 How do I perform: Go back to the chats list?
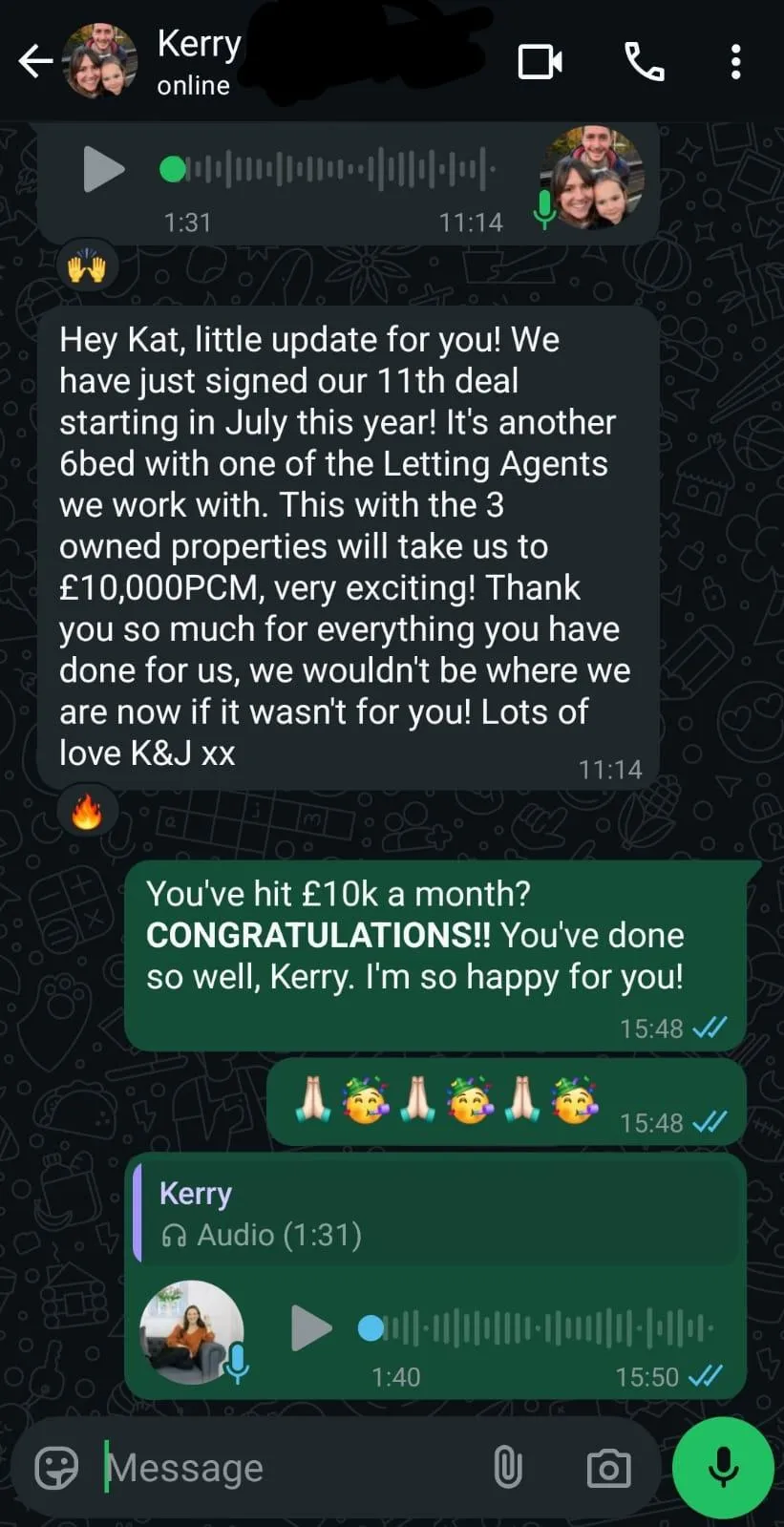coord(35,62)
